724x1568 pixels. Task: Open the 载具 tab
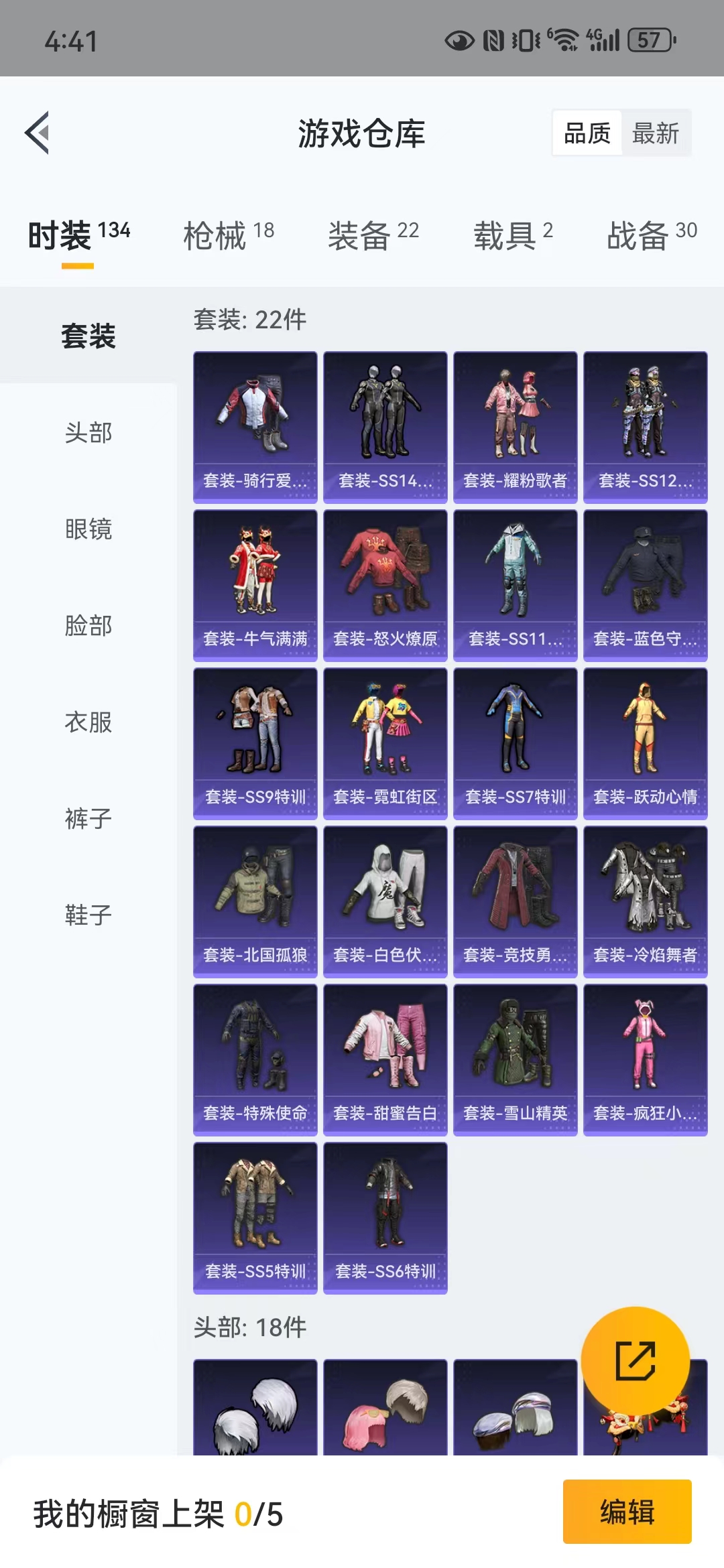[x=514, y=235]
